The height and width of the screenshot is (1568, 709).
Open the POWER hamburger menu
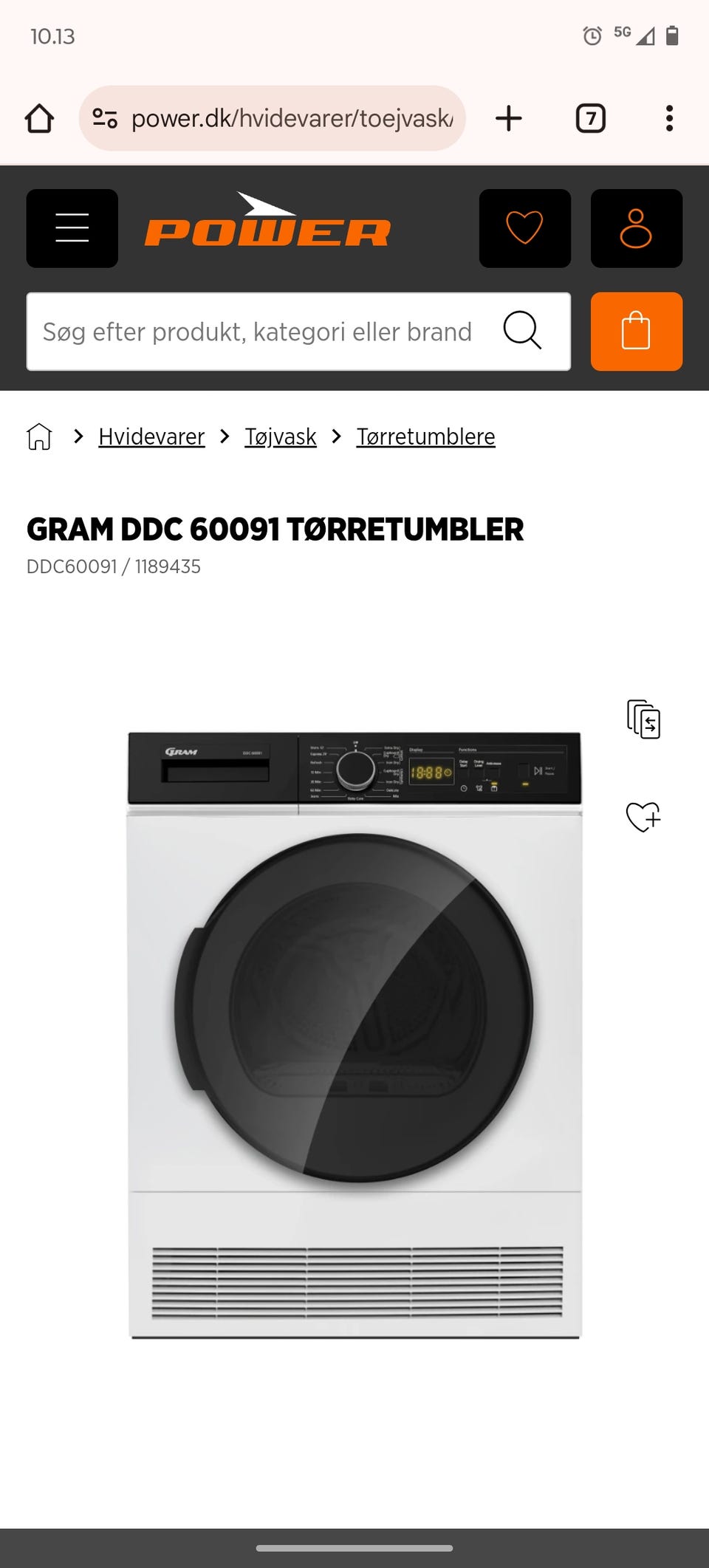pyautogui.click(x=72, y=228)
